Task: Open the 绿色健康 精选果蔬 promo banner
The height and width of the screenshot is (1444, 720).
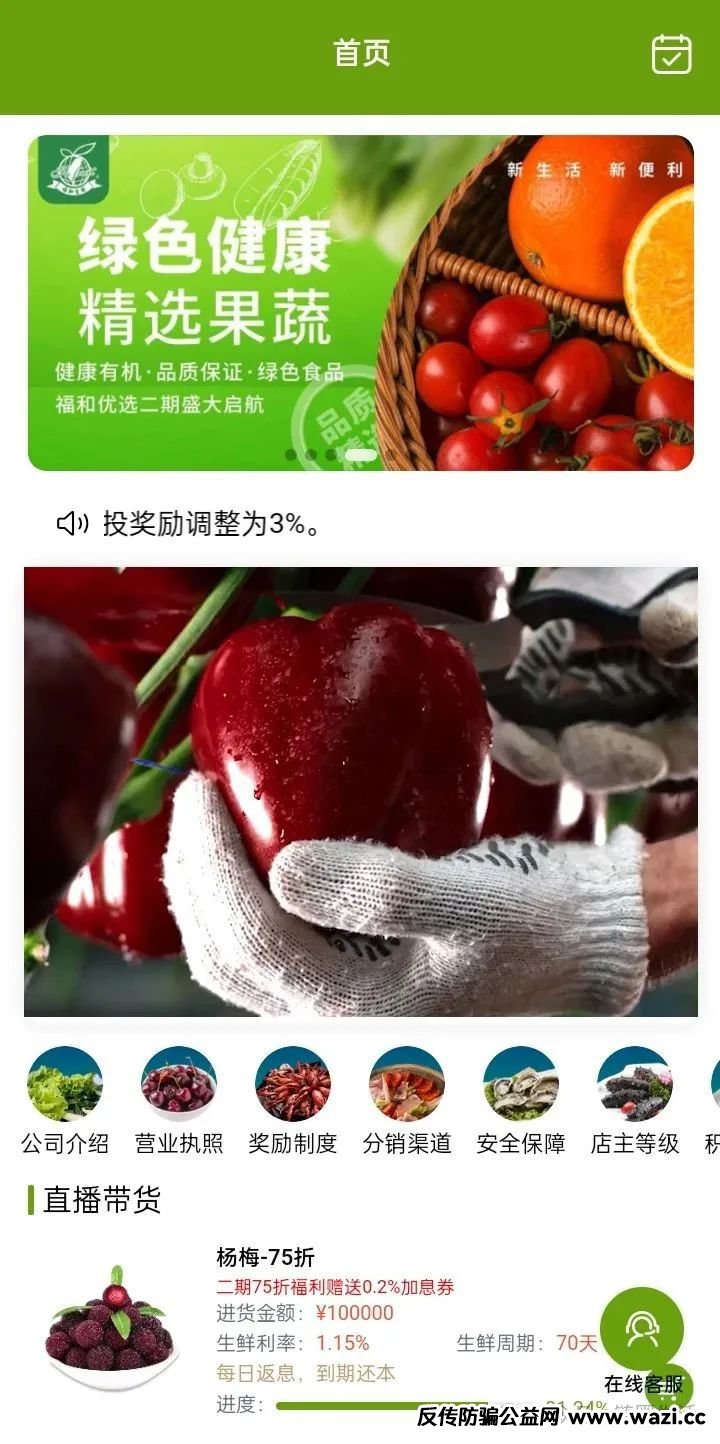Action: click(x=360, y=297)
